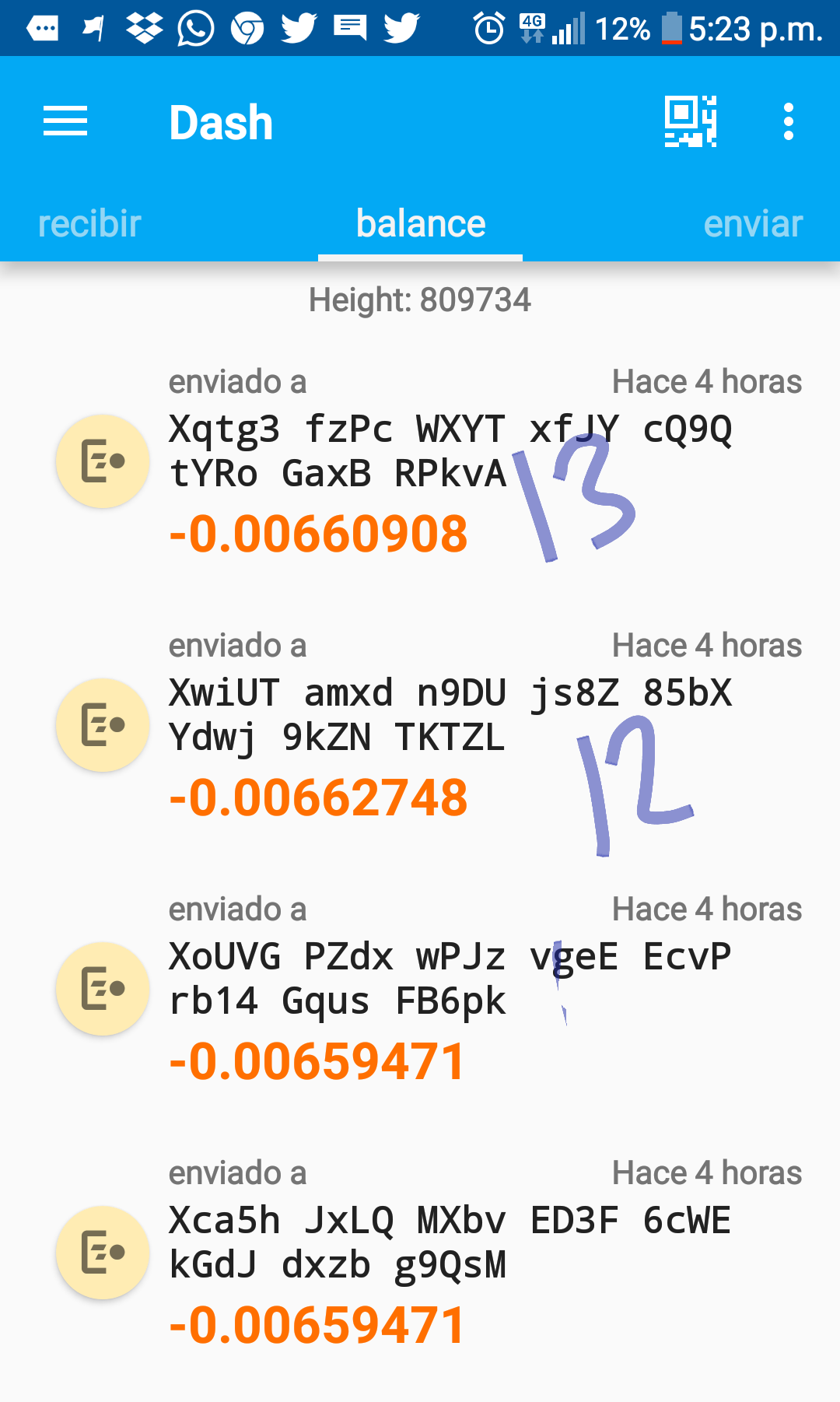Select the balance tab
Screen dimensions: 840x1402
(420, 224)
